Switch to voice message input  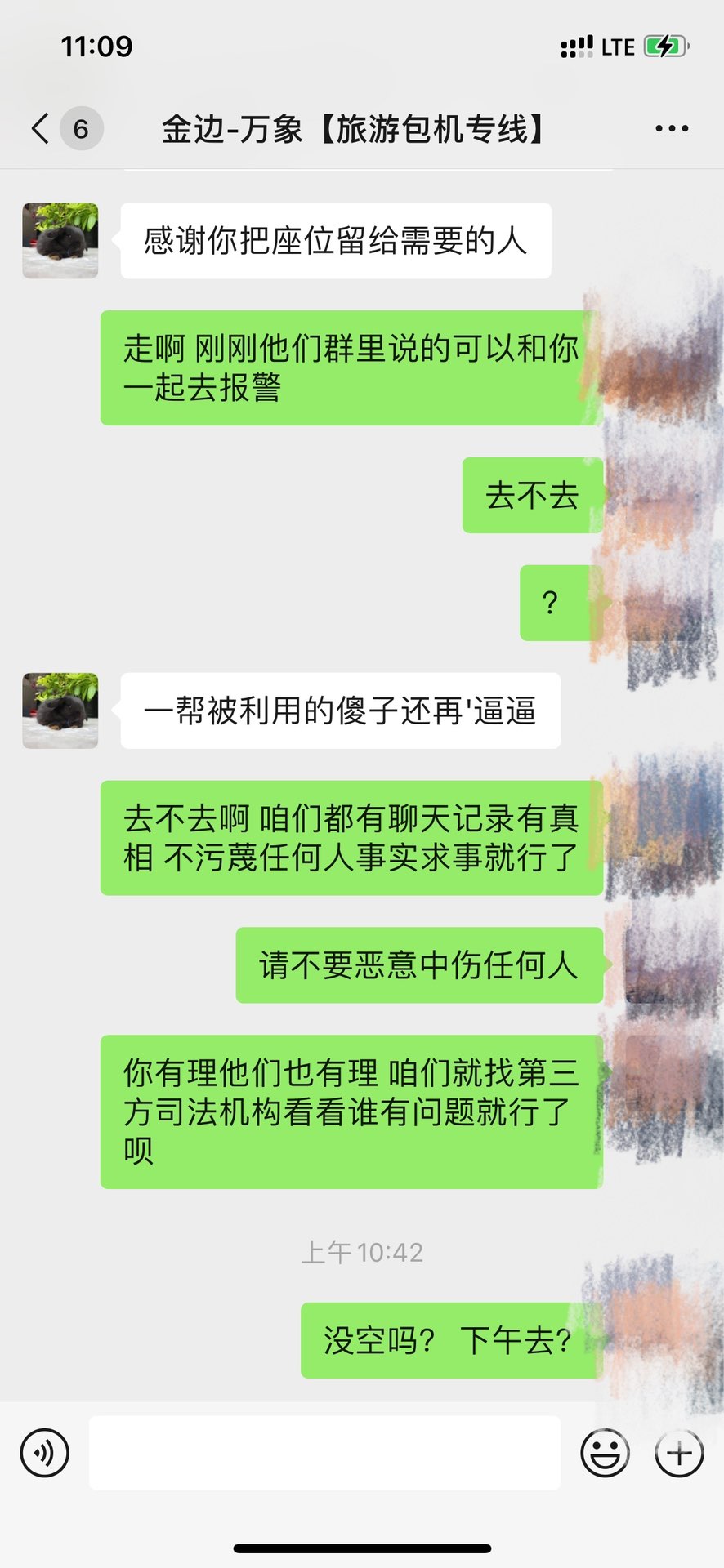pyautogui.click(x=44, y=1453)
